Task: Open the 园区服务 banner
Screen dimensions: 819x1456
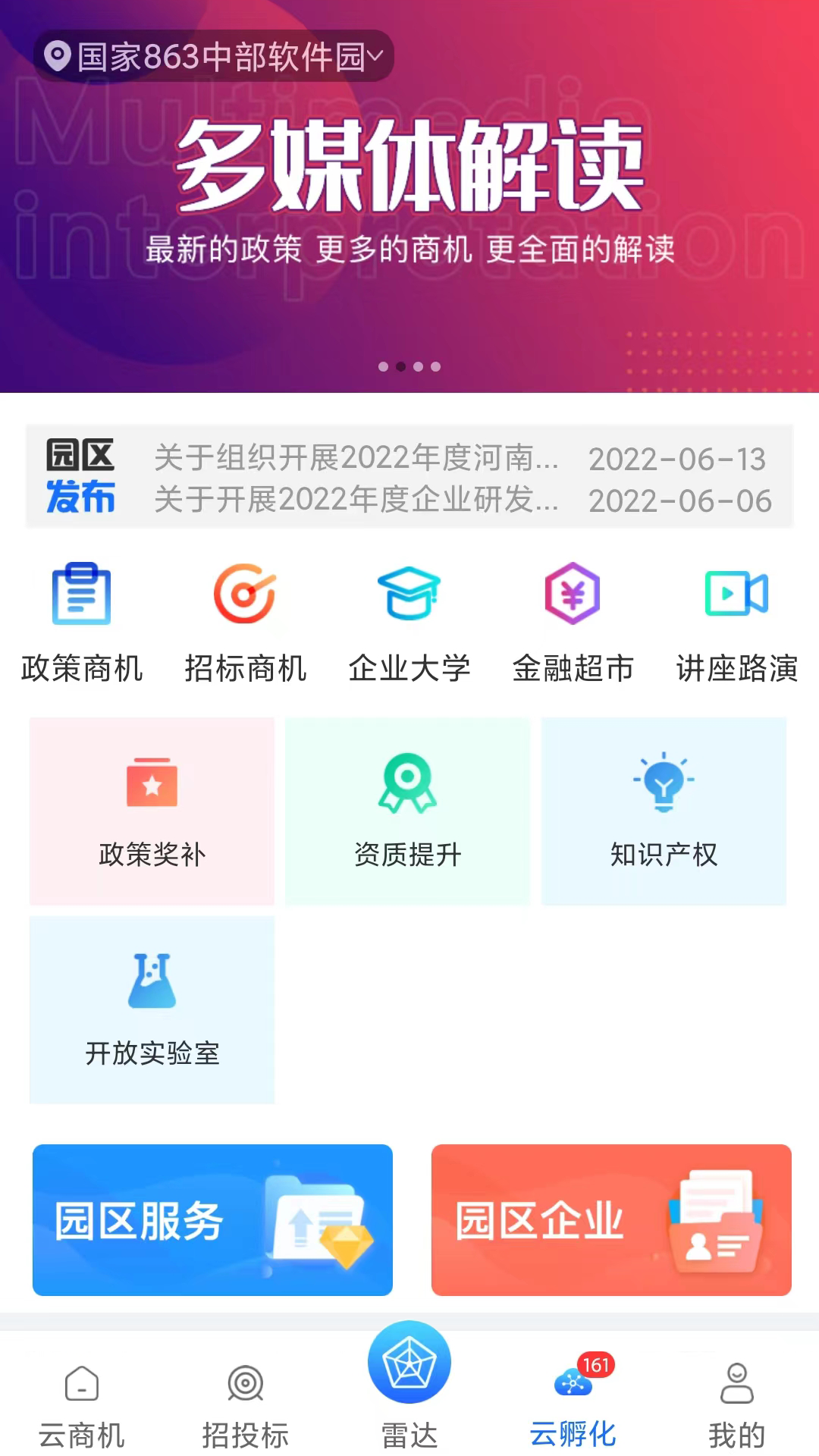Action: [x=212, y=1219]
